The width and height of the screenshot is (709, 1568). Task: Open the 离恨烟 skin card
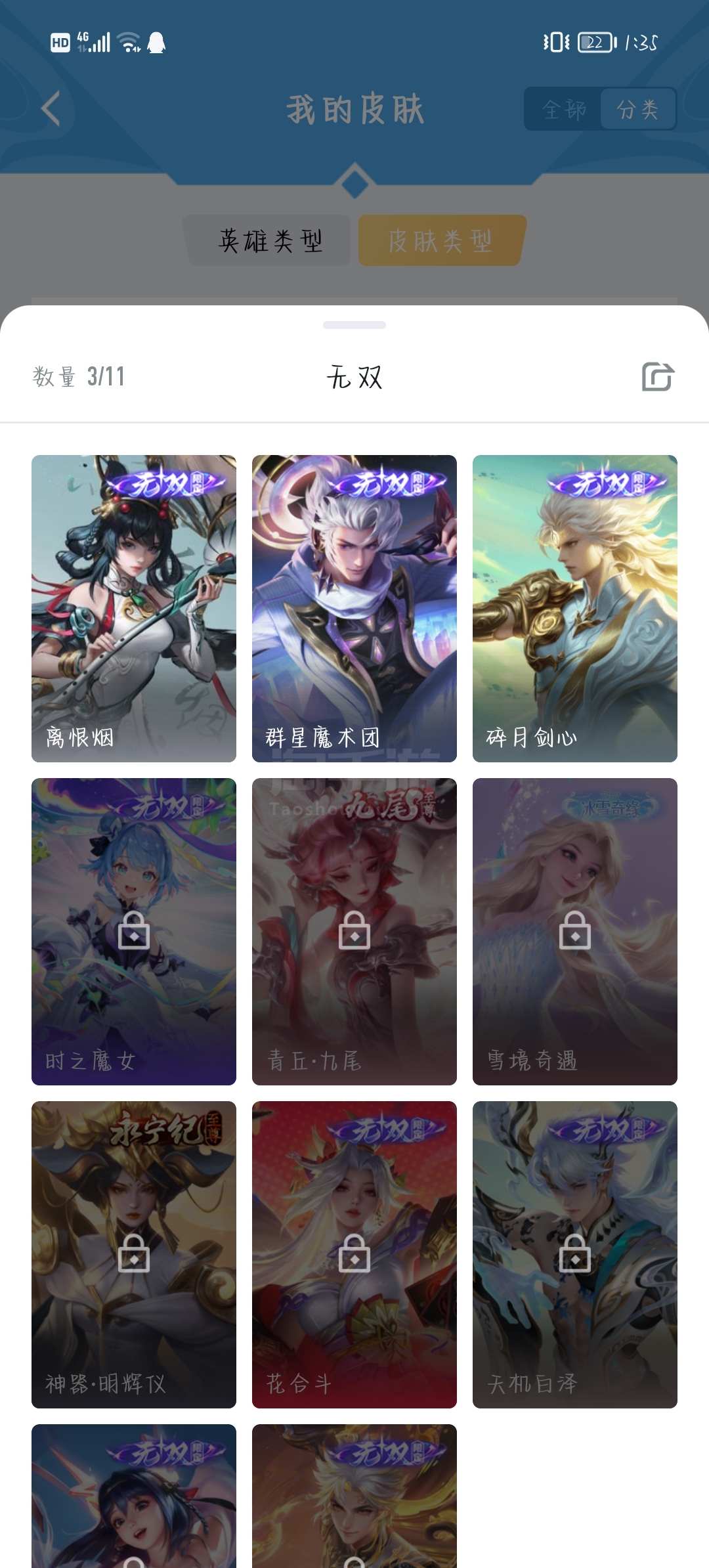coord(134,608)
